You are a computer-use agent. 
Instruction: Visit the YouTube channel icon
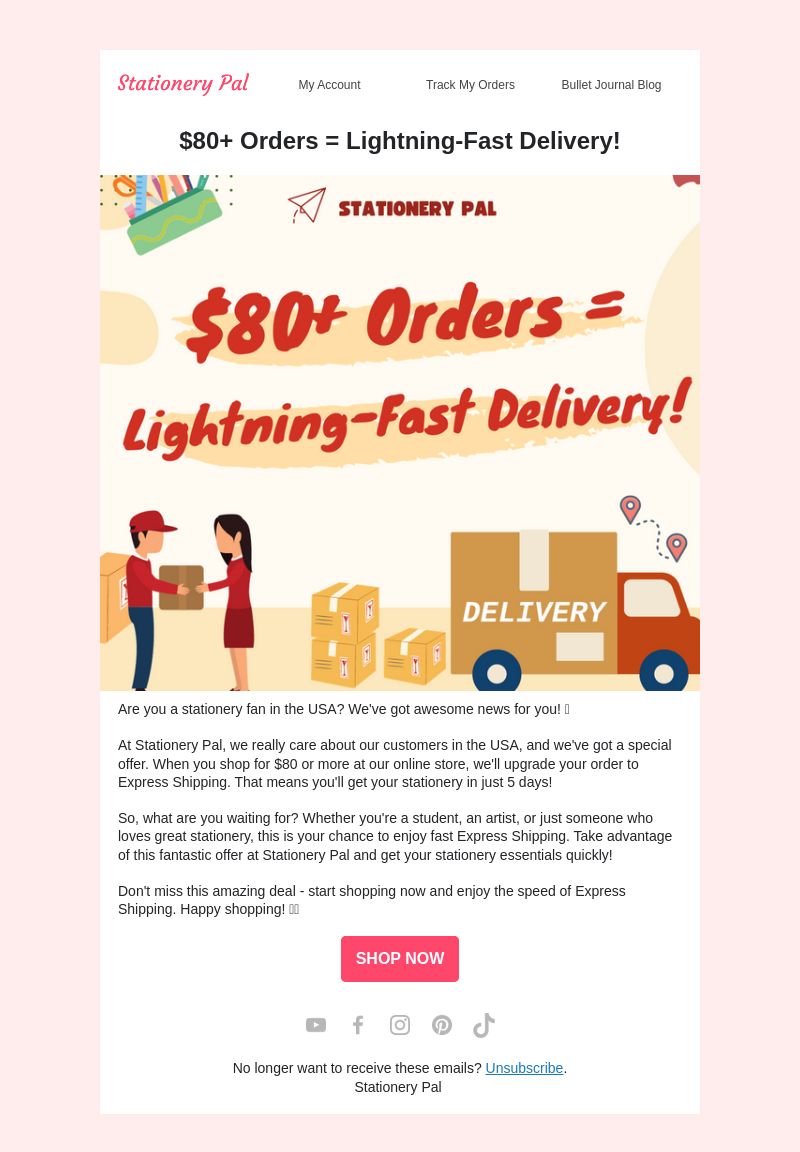click(316, 1025)
